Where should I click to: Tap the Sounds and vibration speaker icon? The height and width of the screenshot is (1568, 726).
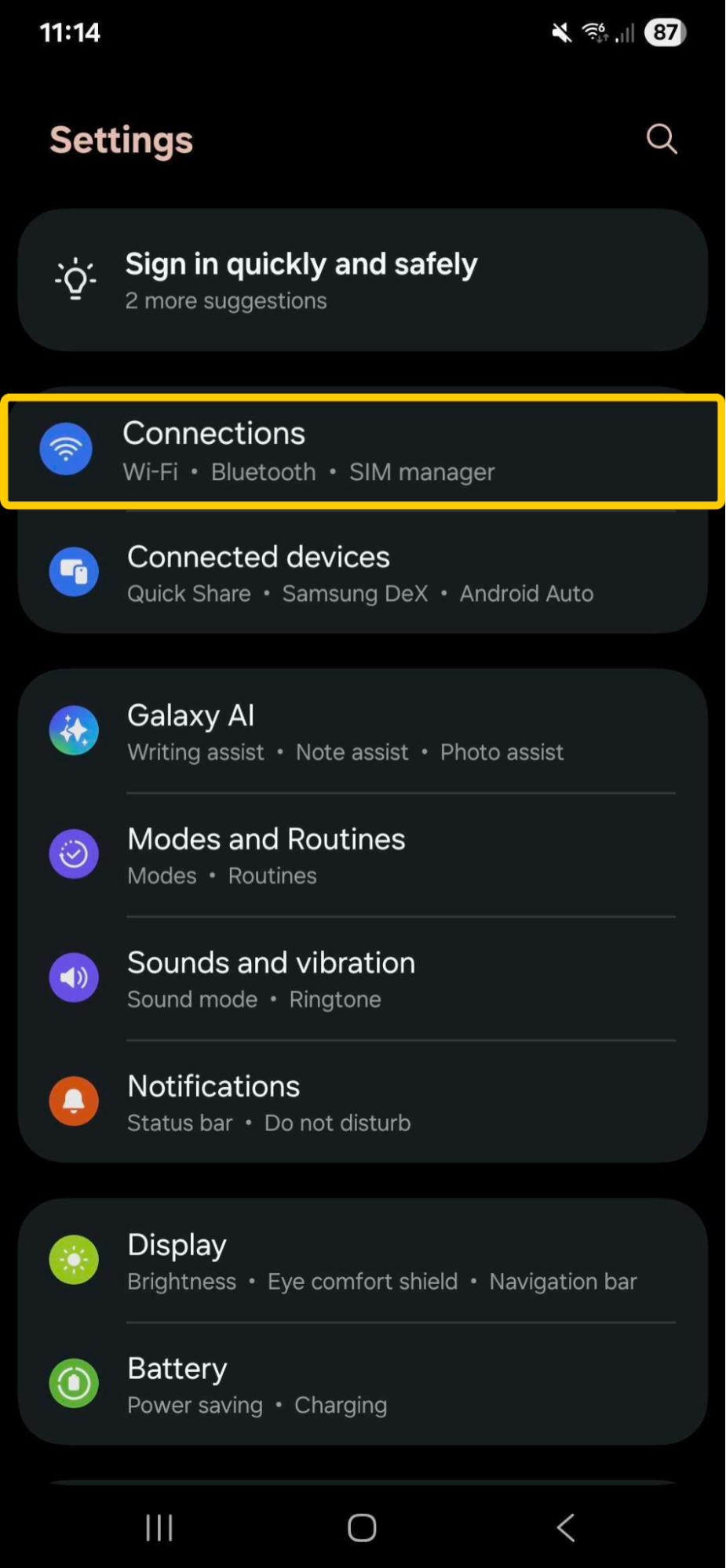pos(73,977)
